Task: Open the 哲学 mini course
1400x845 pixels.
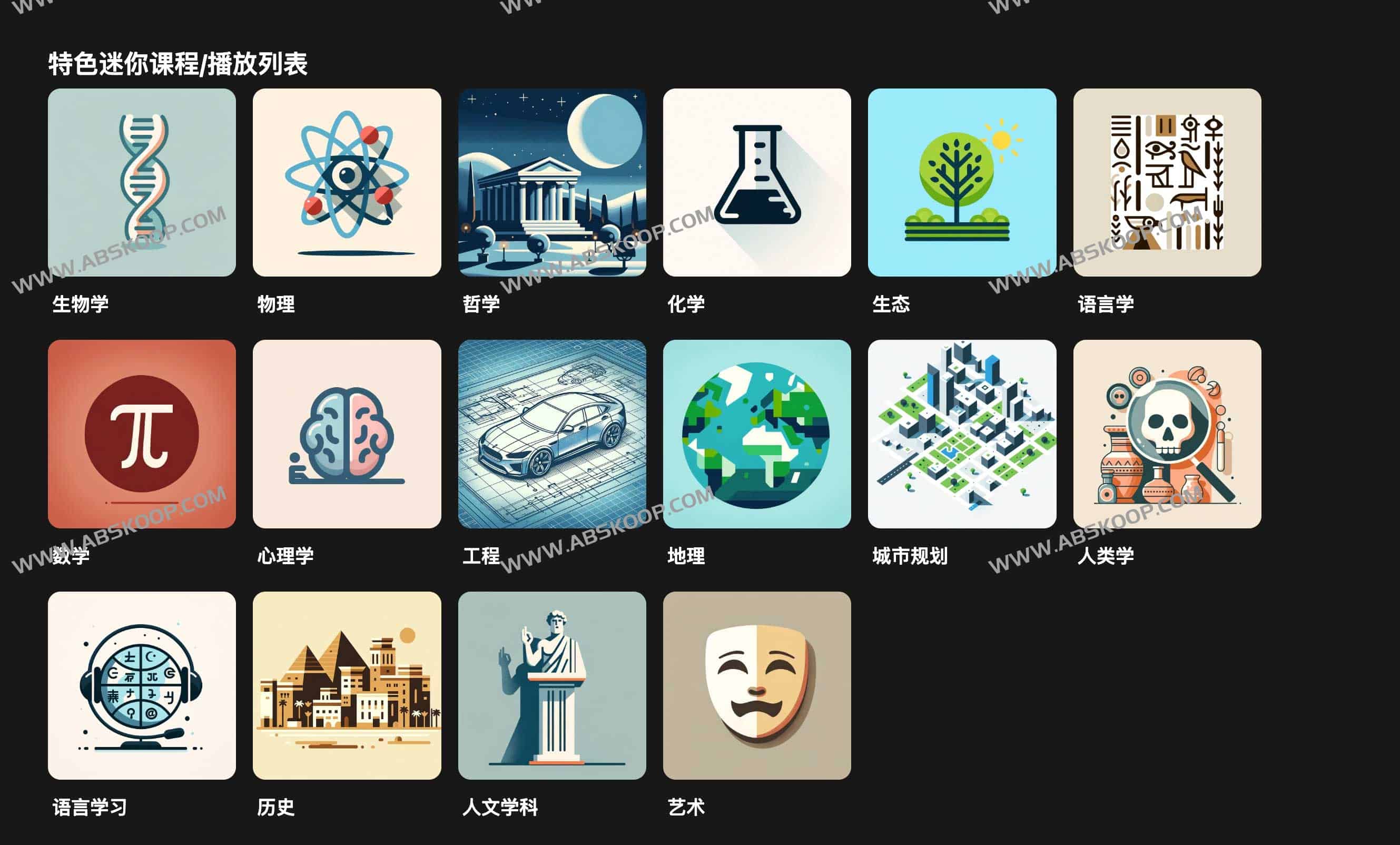Action: pyautogui.click(x=551, y=182)
